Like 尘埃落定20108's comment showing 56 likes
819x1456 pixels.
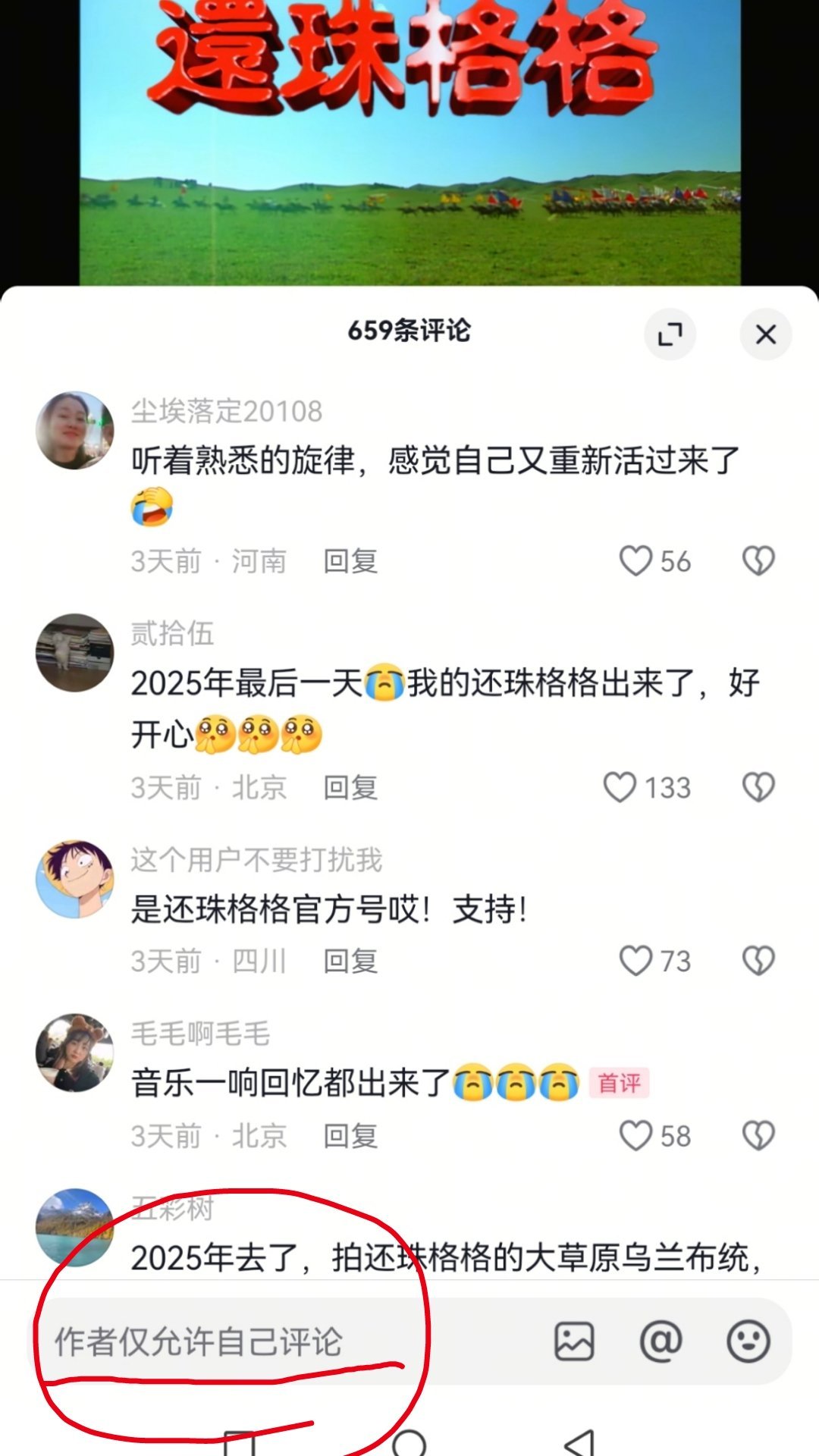(x=639, y=560)
